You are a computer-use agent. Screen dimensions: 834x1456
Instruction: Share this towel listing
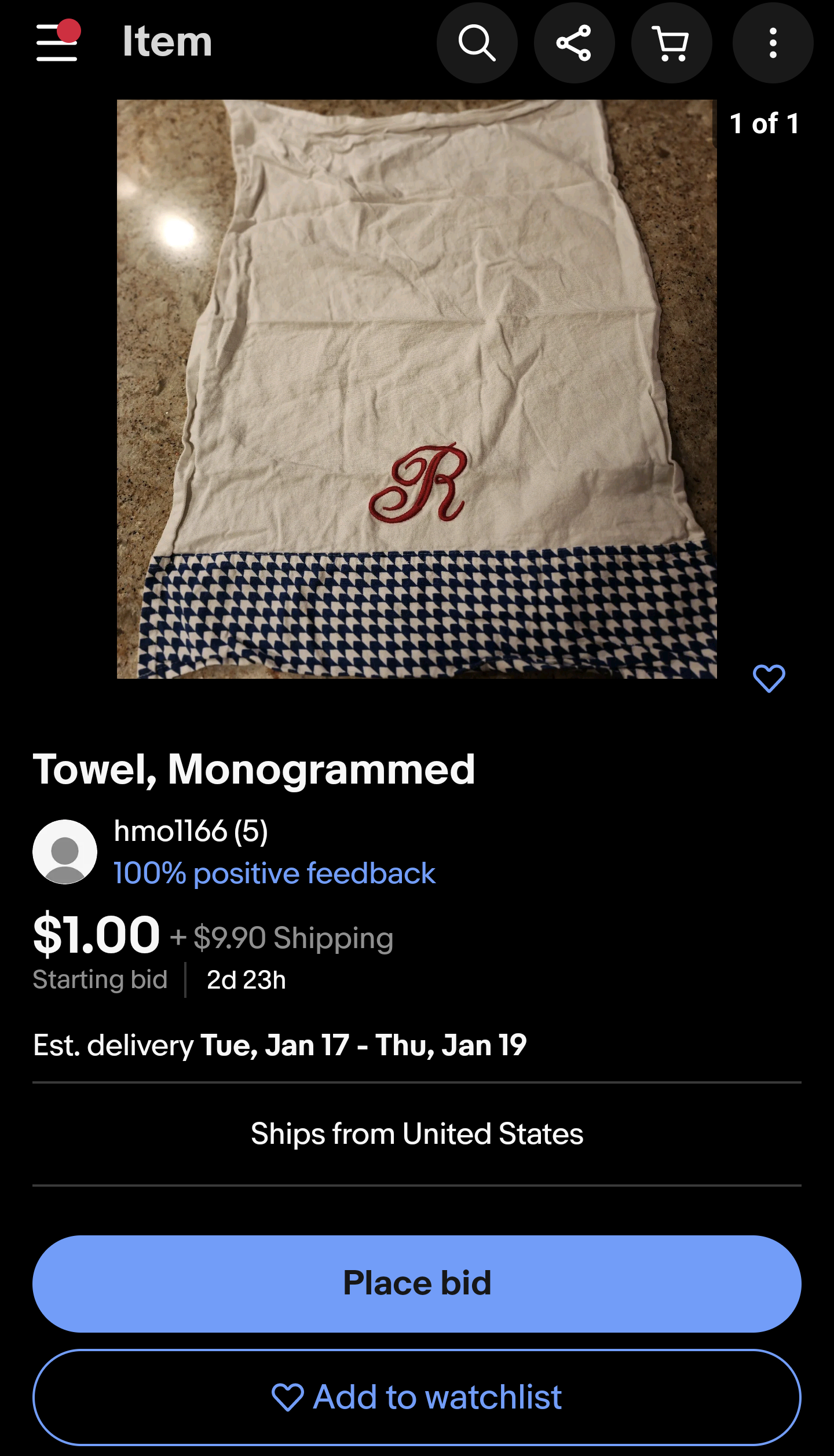tap(574, 43)
